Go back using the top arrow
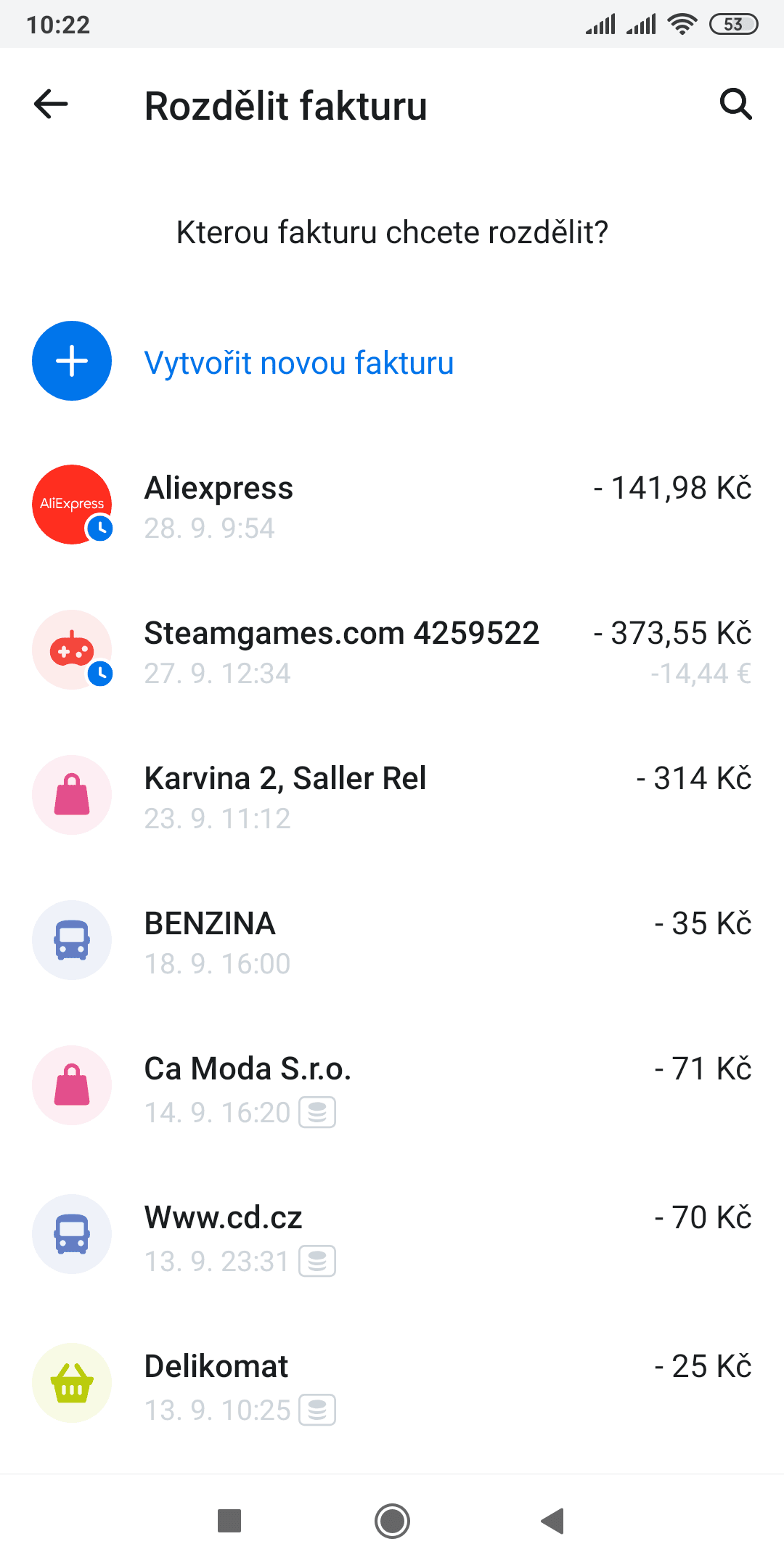 tap(51, 105)
